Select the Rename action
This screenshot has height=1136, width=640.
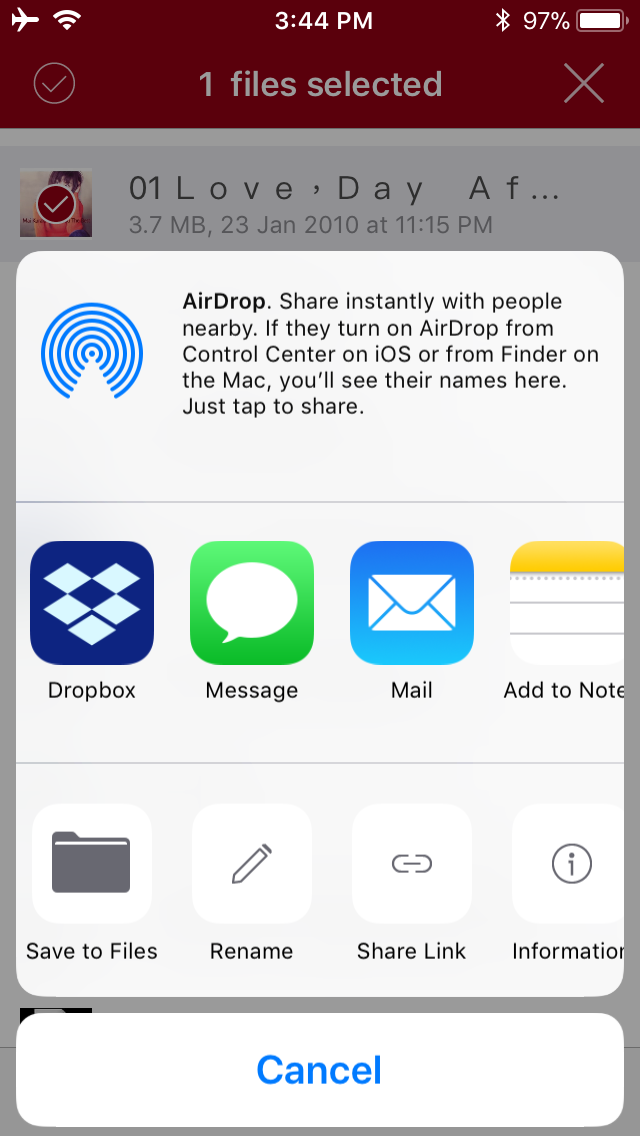click(x=252, y=863)
